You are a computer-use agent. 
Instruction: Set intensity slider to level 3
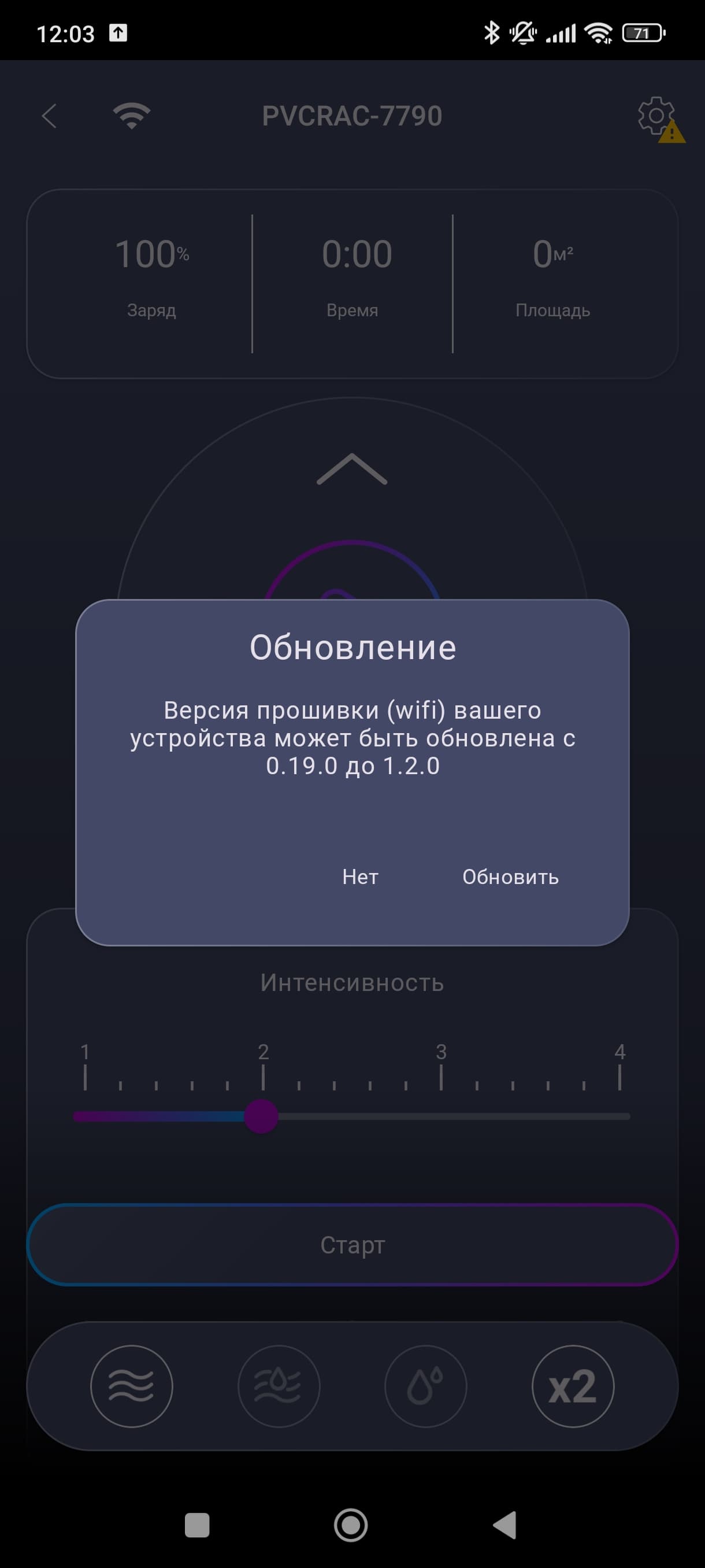[x=441, y=1116]
